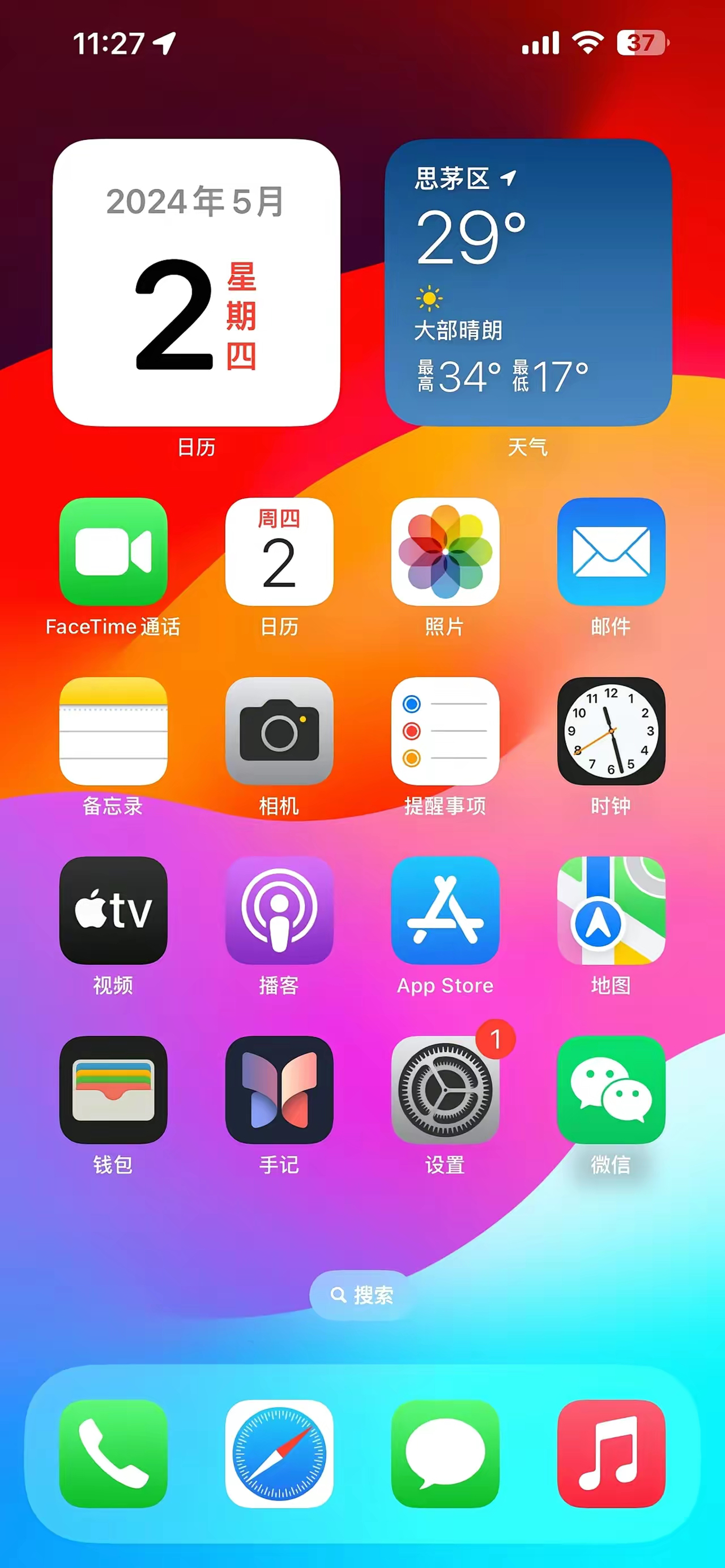Open the 邮件 mail app
This screenshot has width=725, height=1568.
[611, 551]
